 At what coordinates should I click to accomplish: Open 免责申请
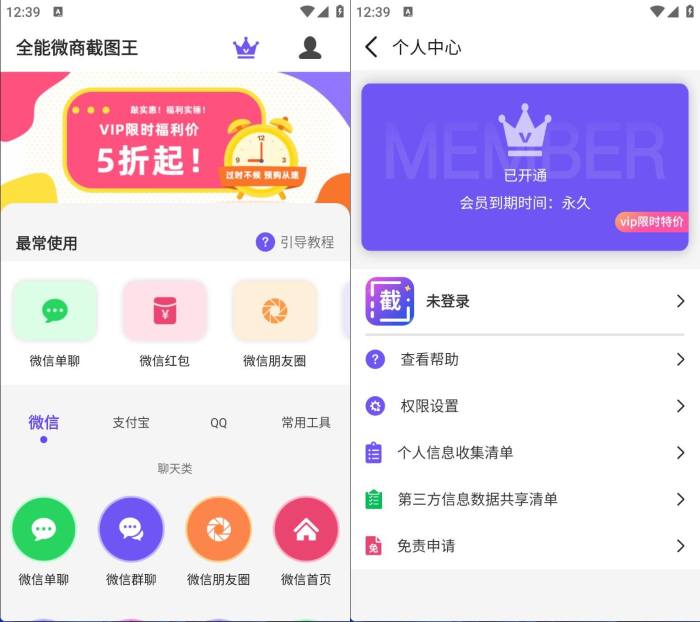tap(525, 546)
